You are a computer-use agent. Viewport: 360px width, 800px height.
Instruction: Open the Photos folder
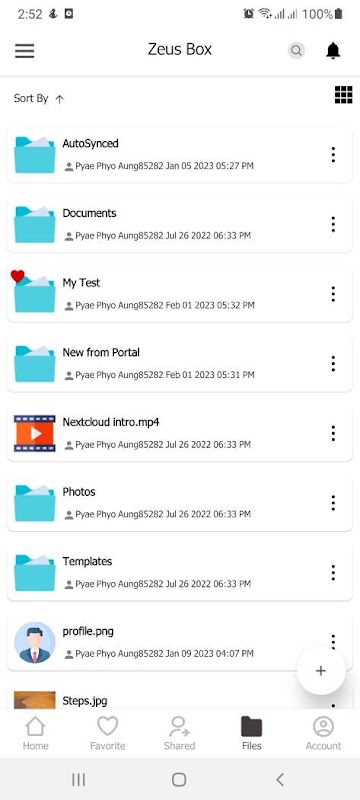(x=179, y=503)
